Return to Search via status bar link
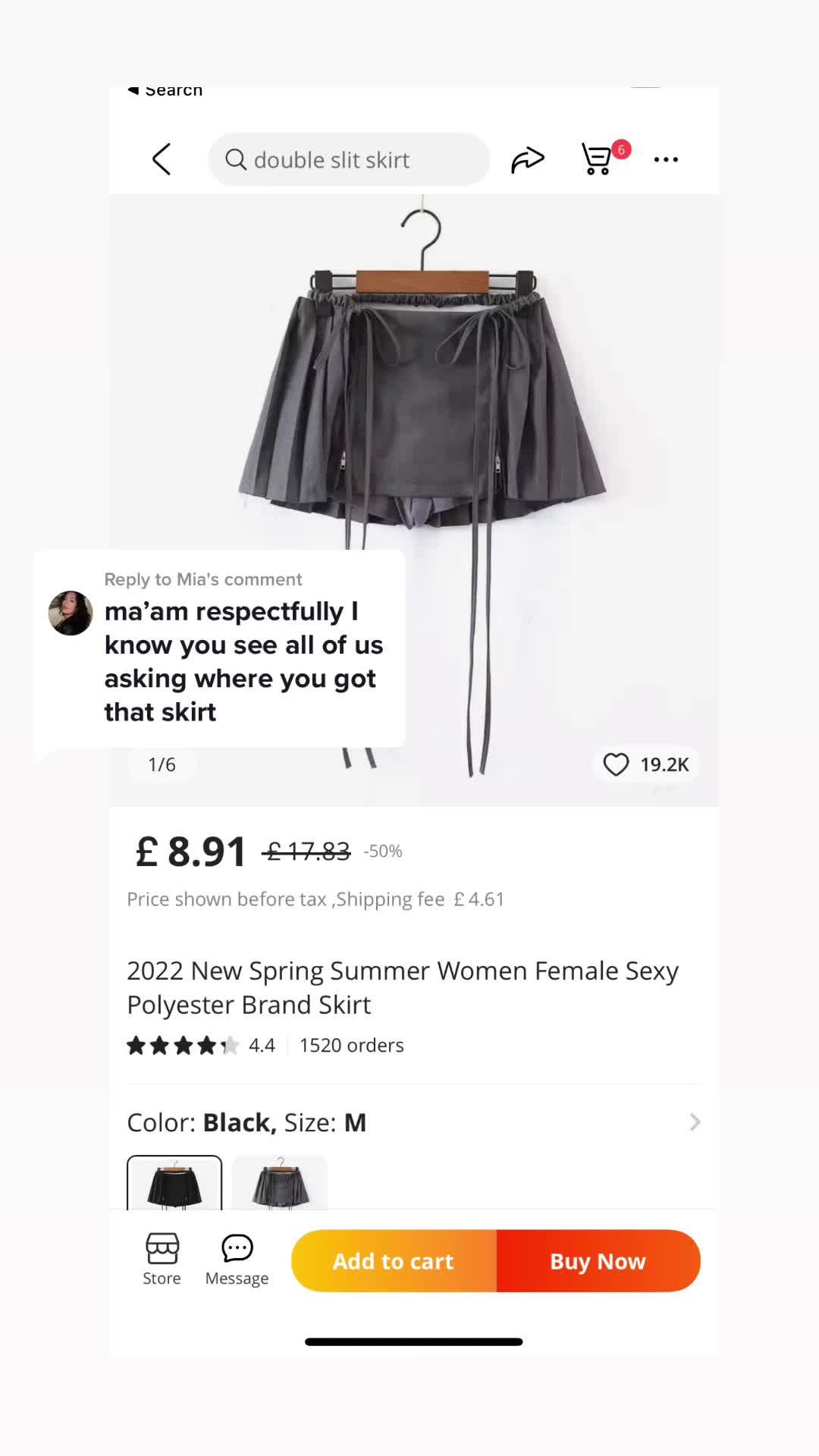This screenshot has height=1456, width=819. tap(166, 91)
